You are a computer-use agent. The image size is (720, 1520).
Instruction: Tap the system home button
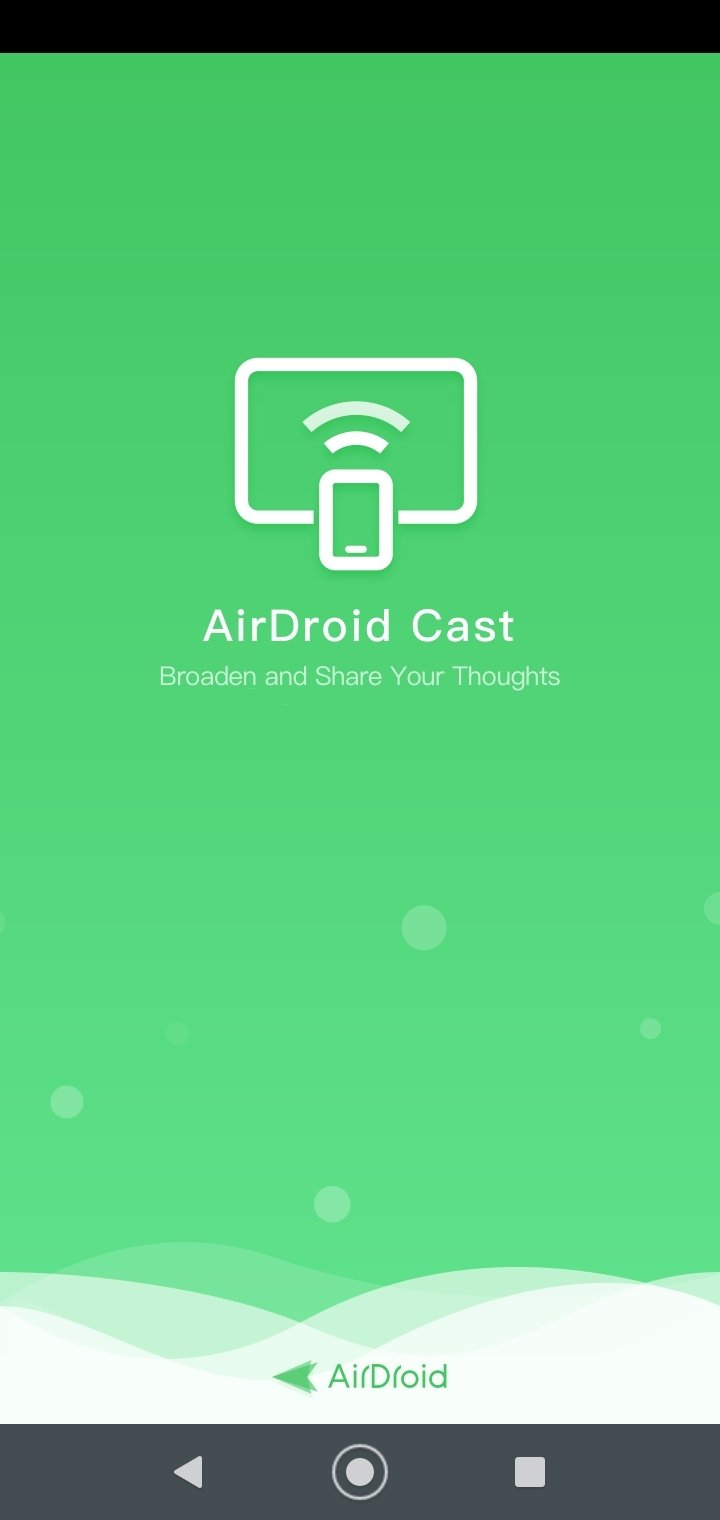(x=360, y=1472)
